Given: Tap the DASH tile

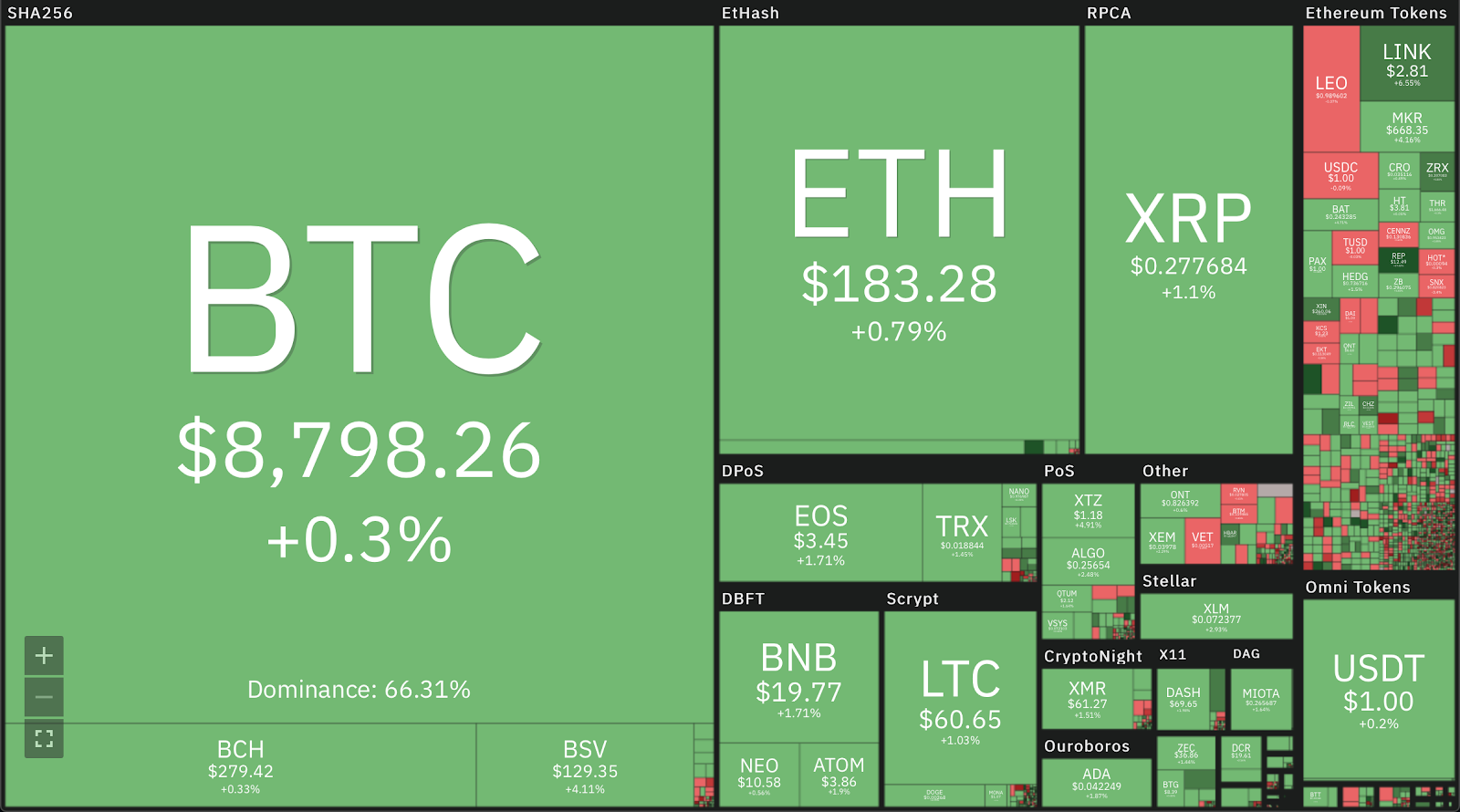Looking at the screenshot, I should [1183, 699].
